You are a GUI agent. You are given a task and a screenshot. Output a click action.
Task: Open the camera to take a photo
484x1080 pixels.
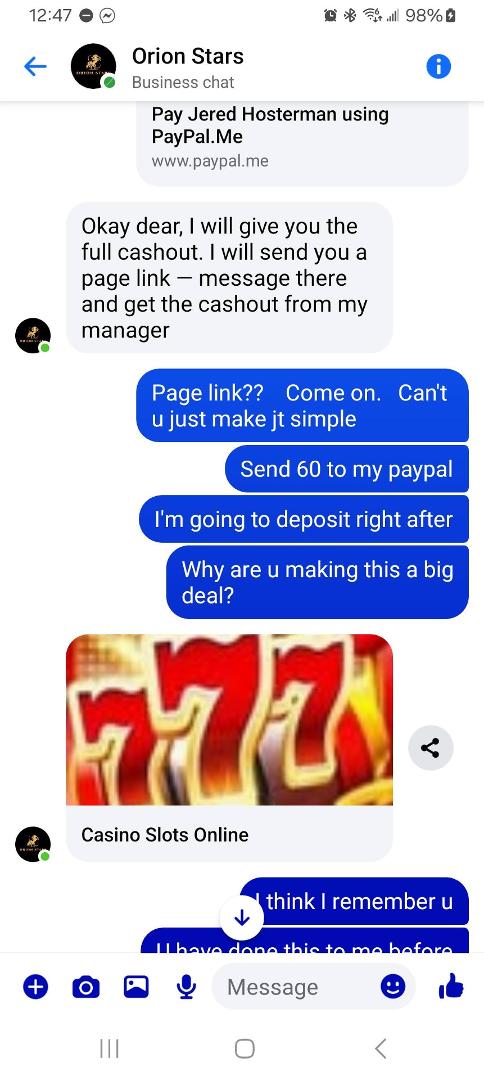coord(86,988)
